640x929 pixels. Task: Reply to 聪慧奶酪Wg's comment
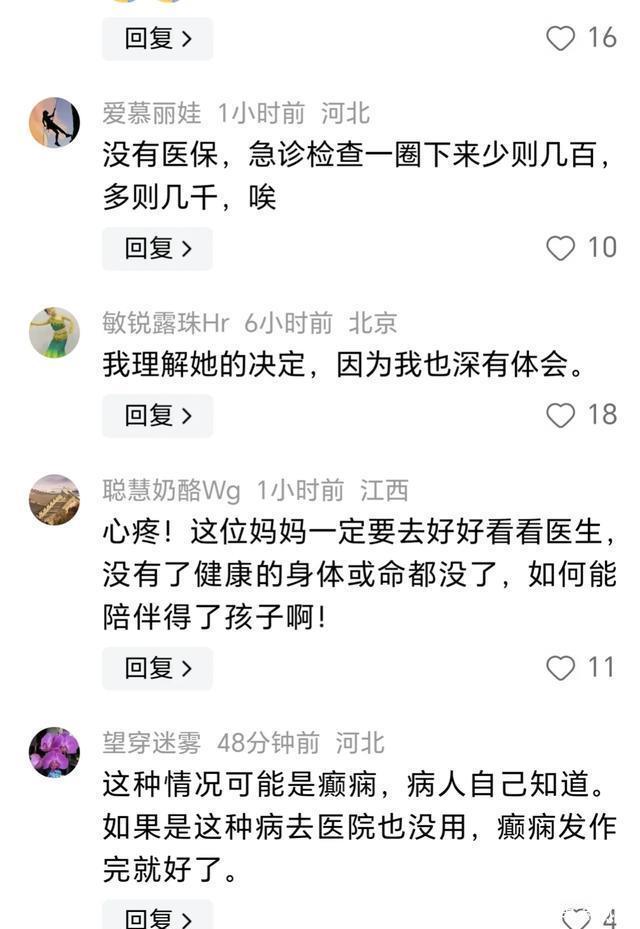[157, 668]
